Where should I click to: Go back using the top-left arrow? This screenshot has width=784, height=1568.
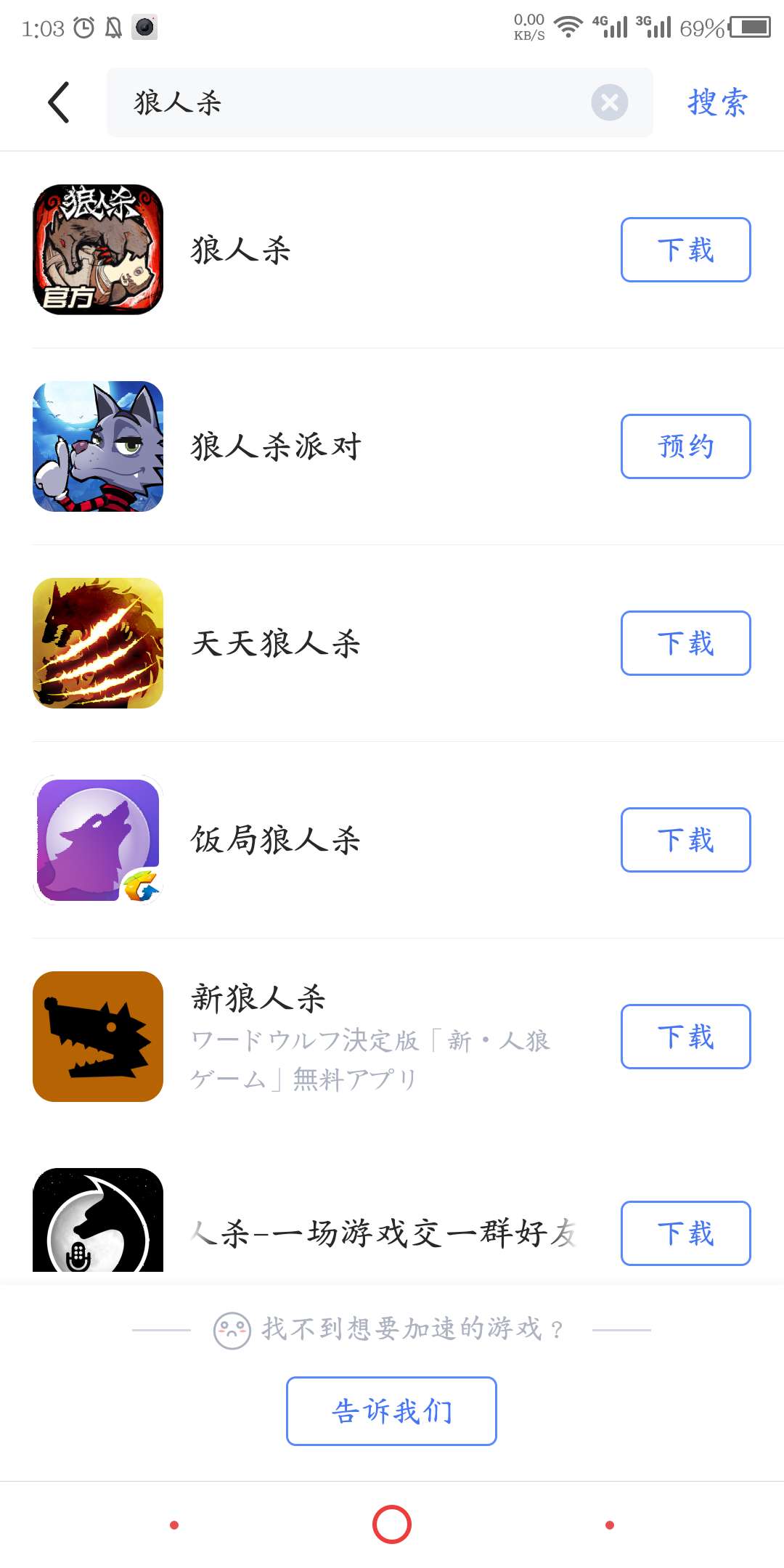click(x=60, y=102)
